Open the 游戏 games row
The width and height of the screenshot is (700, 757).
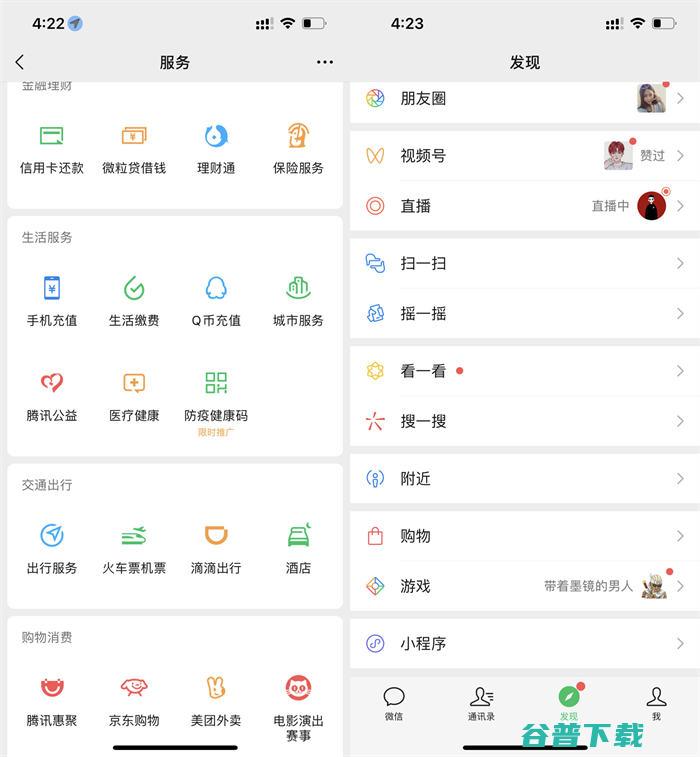(x=524, y=586)
